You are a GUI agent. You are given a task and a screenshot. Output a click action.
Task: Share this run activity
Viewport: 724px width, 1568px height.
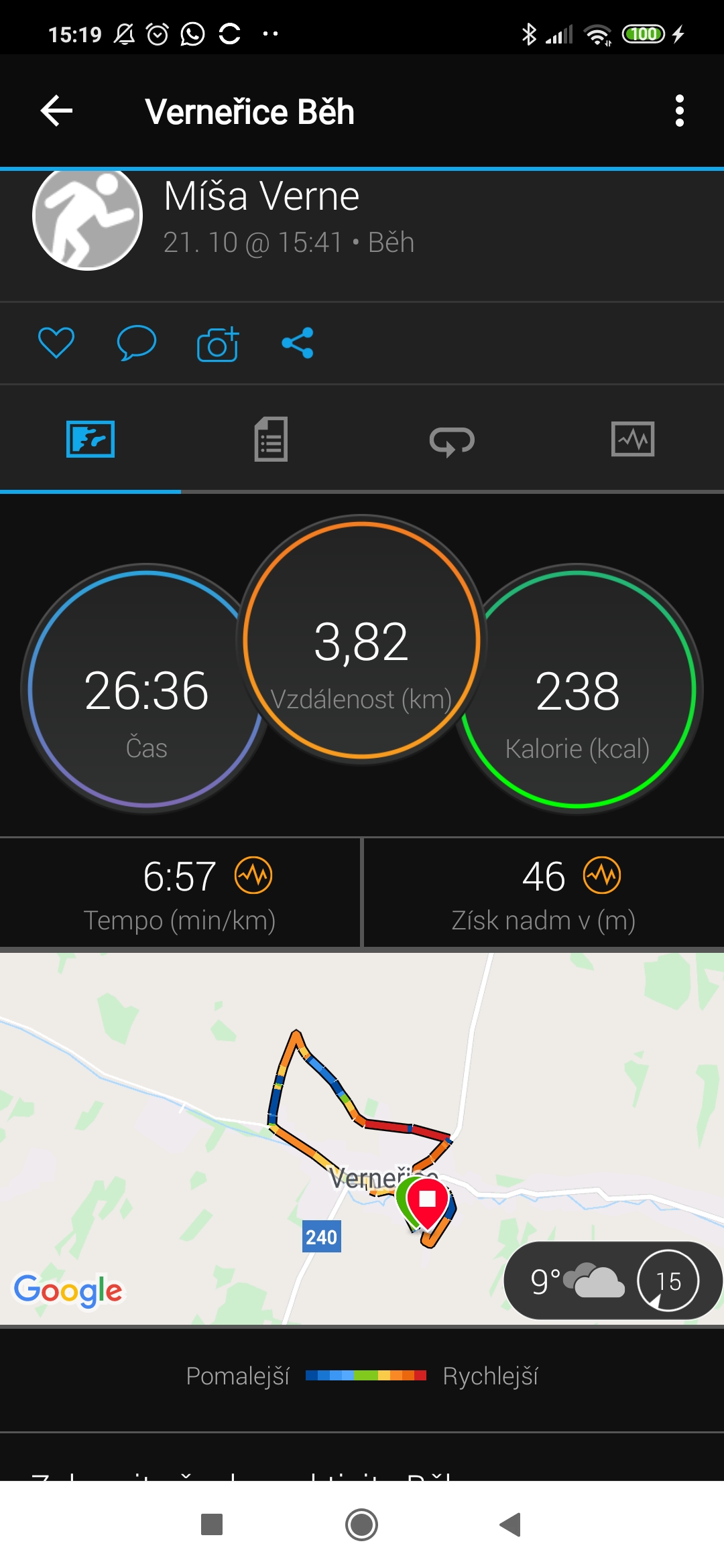point(298,343)
